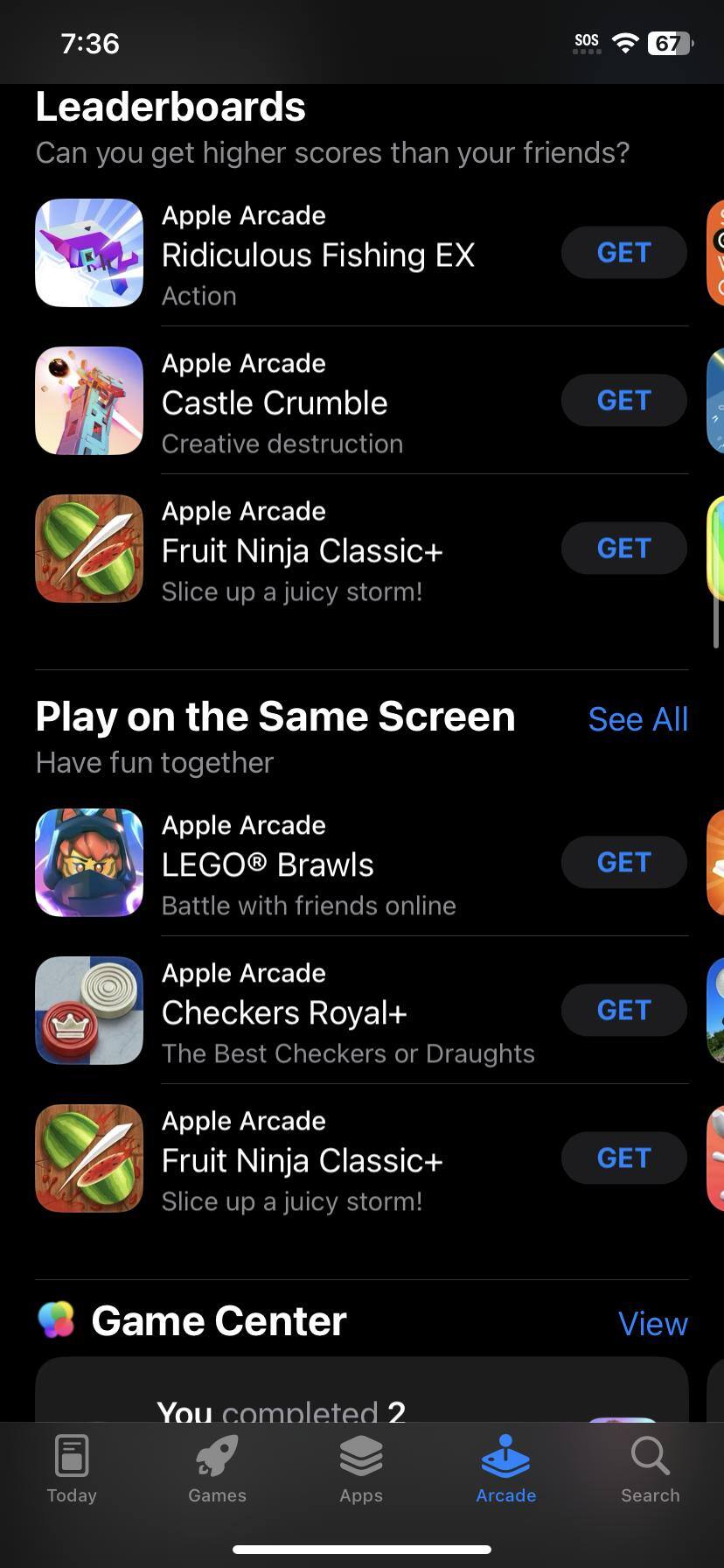Open the Ridiculous Fishing EX app page
This screenshot has width=724, height=1568.
317,255
